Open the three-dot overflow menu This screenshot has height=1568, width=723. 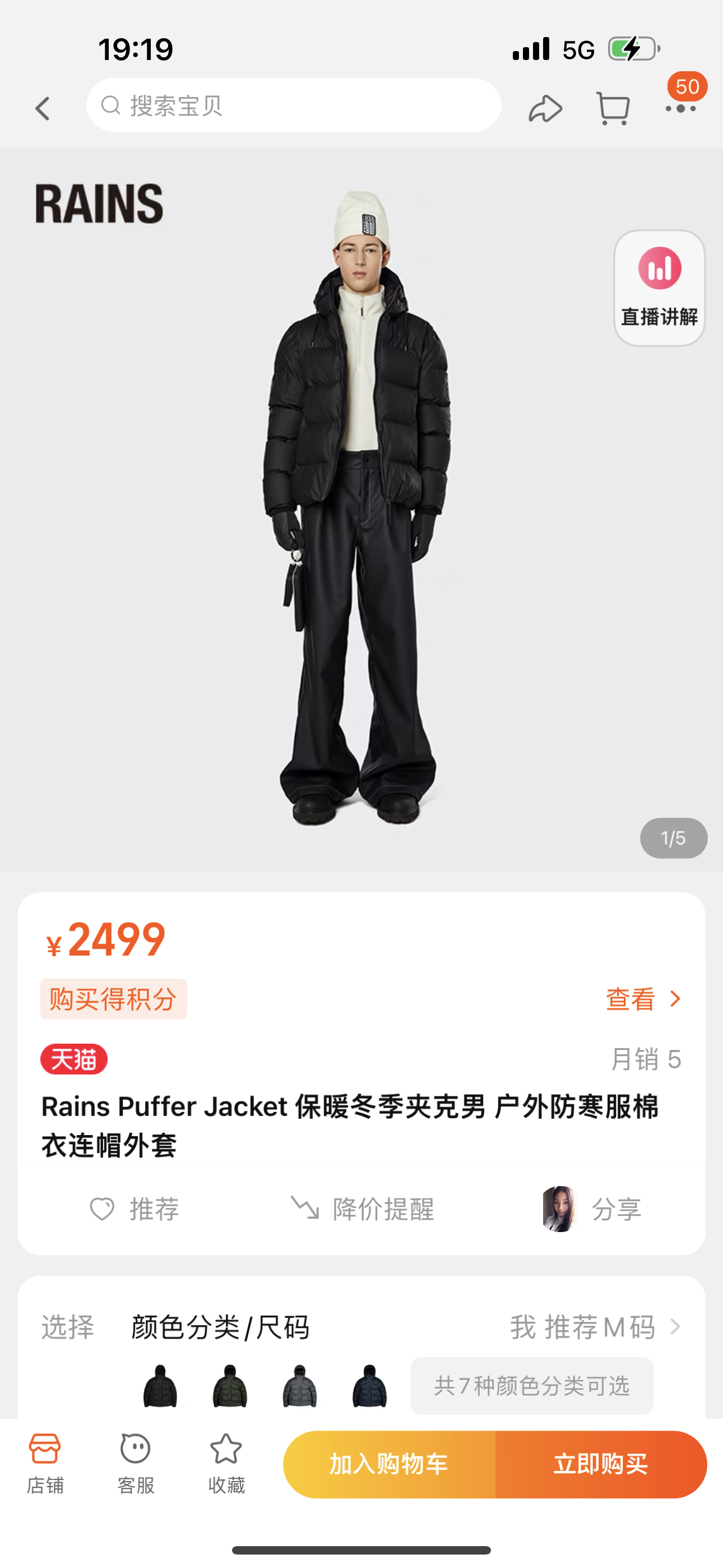pos(681,108)
